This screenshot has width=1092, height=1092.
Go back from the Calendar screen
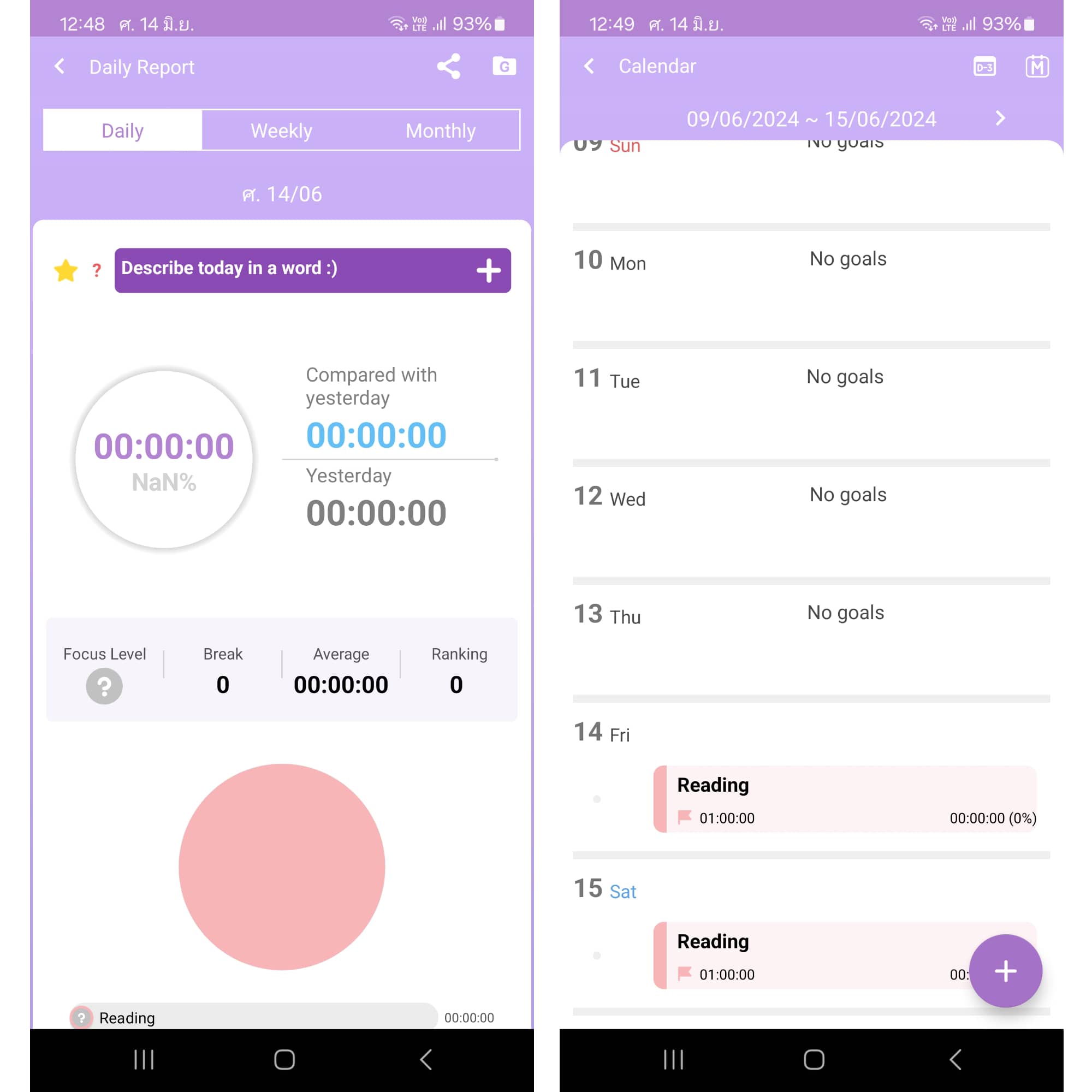pyautogui.click(x=589, y=67)
